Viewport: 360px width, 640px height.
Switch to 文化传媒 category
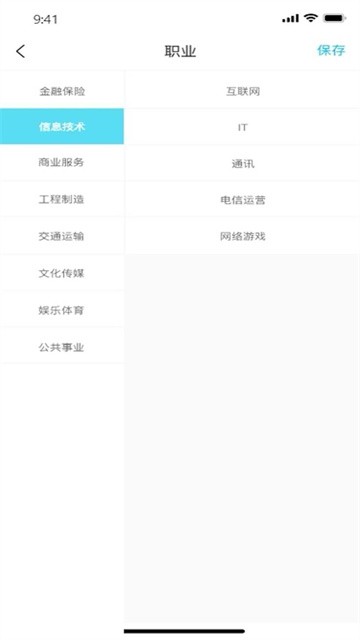coord(62,273)
